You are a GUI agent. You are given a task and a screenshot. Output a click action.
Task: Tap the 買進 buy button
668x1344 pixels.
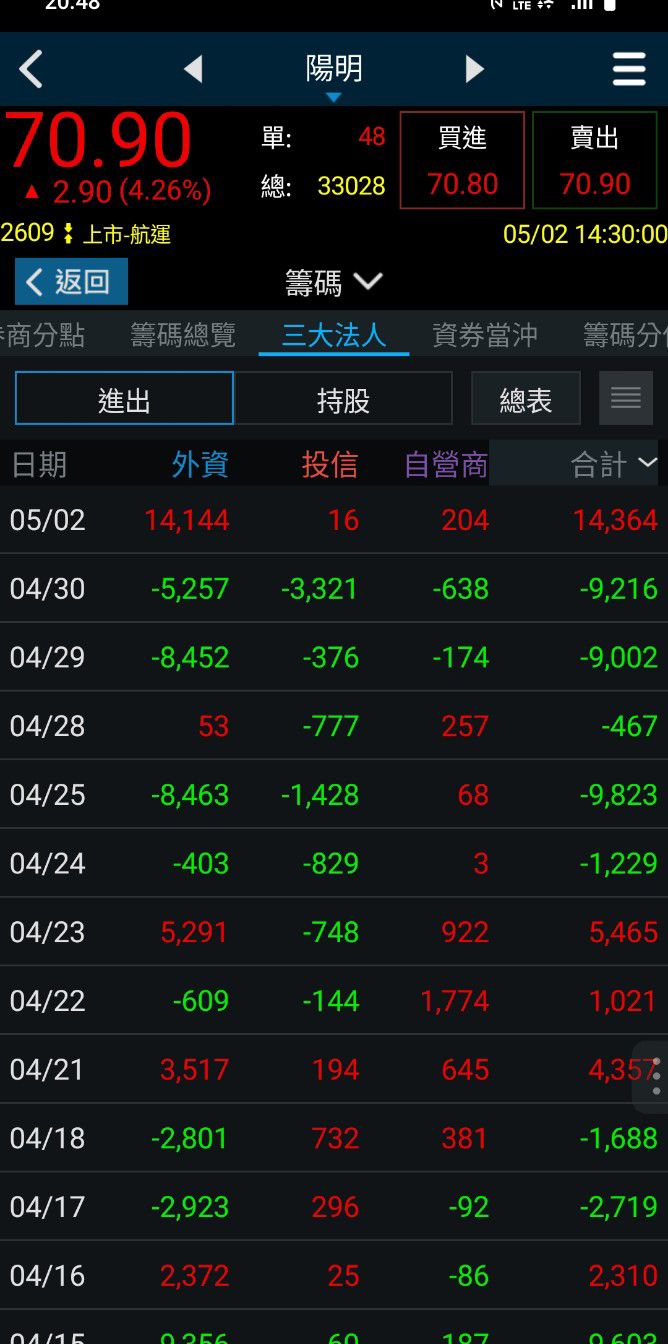click(x=462, y=160)
